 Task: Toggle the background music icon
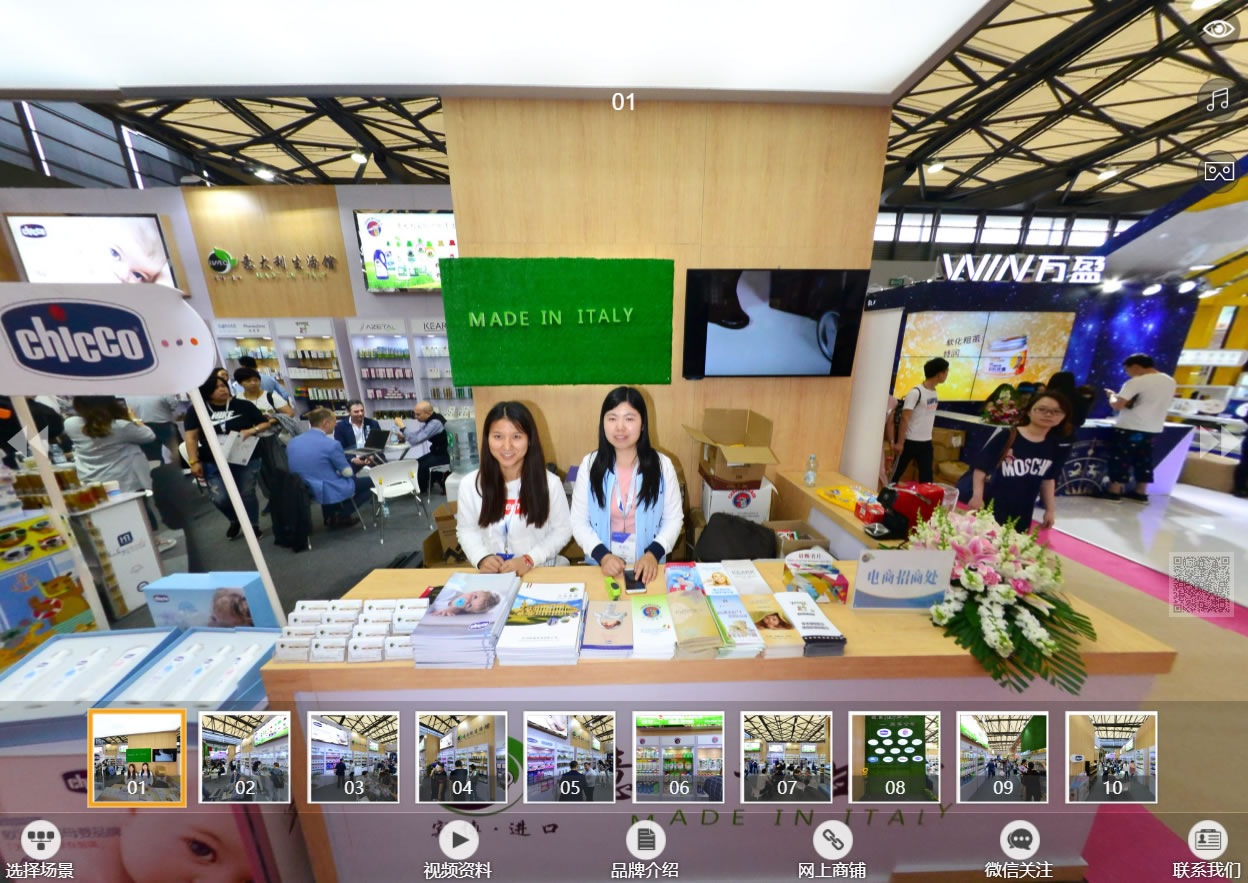(1218, 99)
